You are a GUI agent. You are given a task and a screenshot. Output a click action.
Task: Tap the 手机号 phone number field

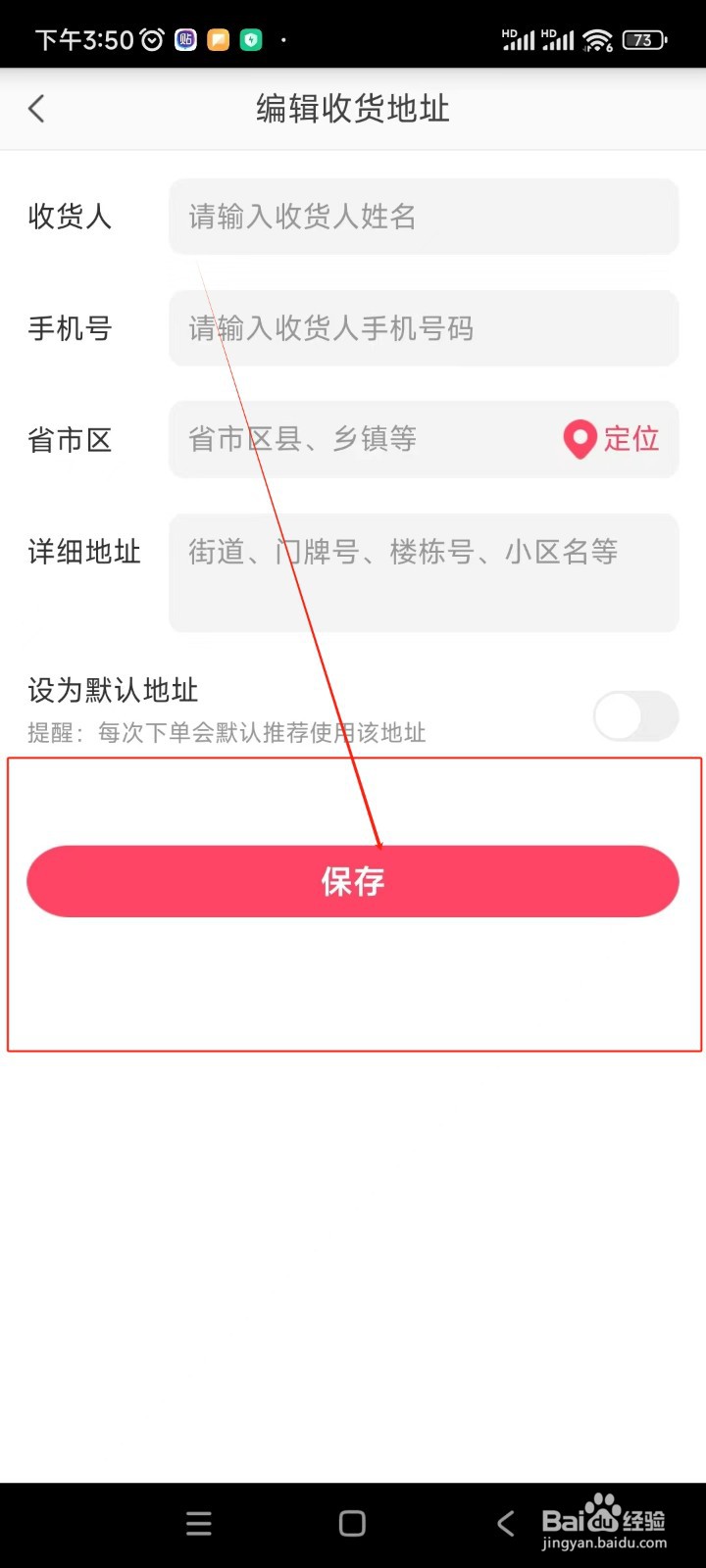tap(422, 328)
